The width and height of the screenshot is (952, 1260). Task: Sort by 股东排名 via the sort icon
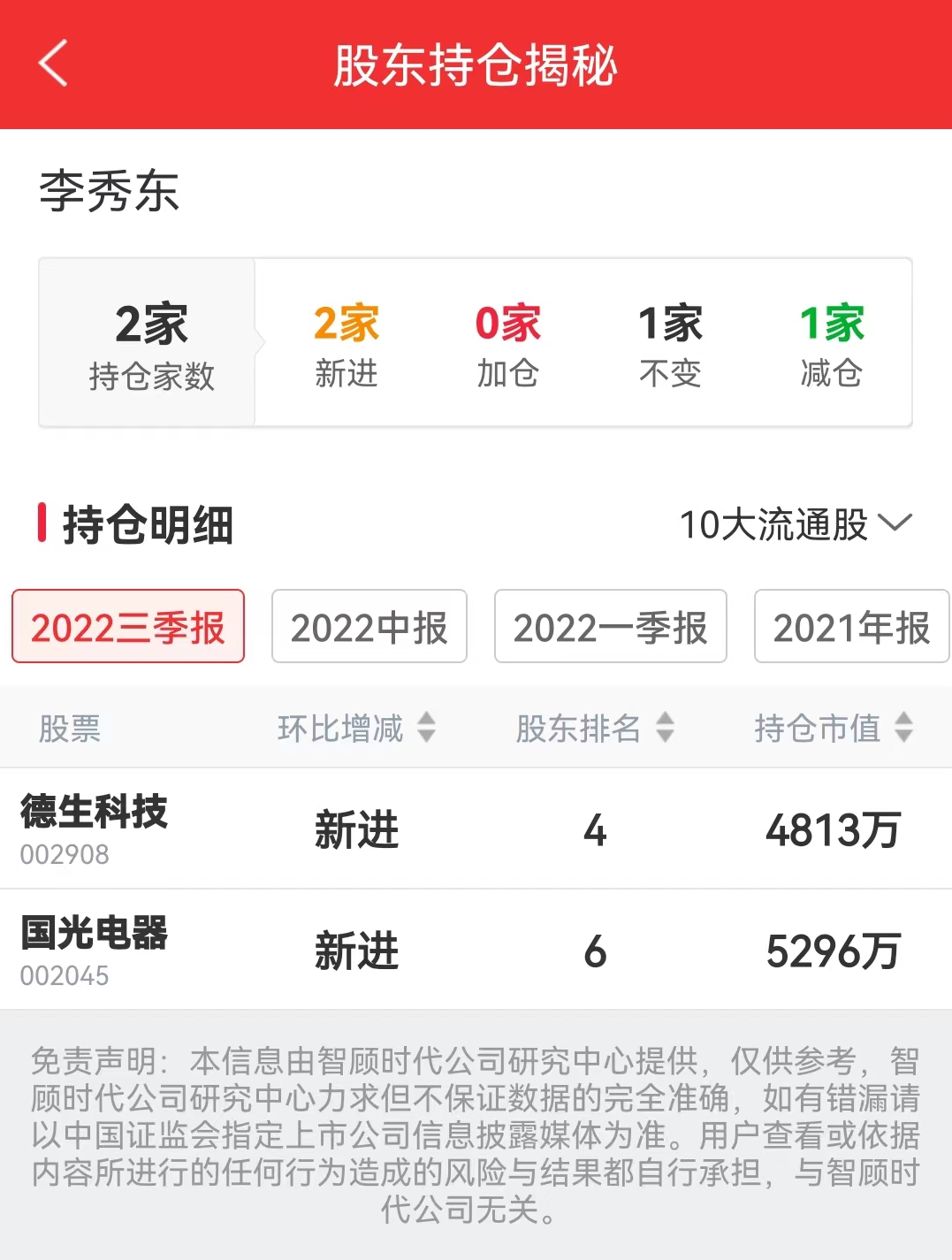[664, 729]
